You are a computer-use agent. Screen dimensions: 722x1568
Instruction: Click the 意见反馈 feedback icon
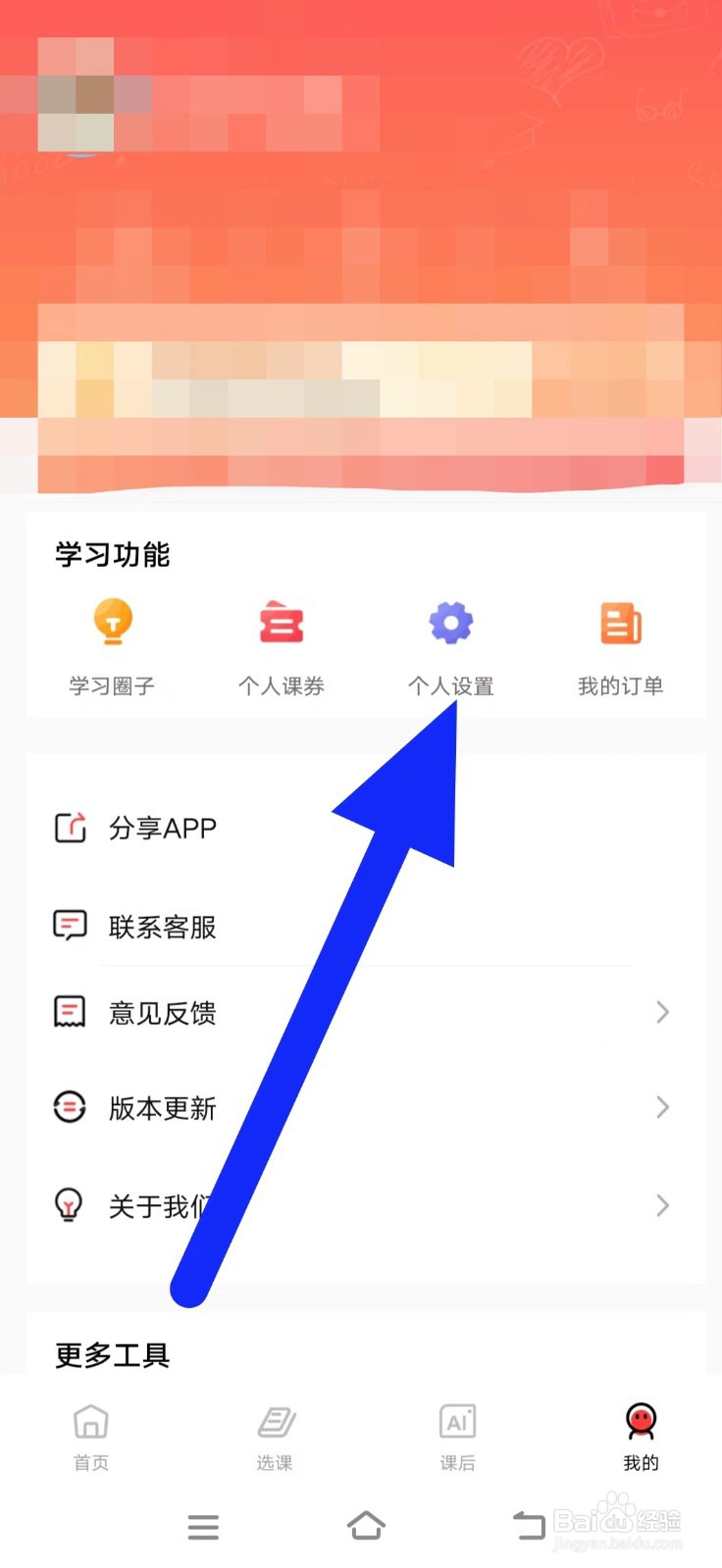[69, 1011]
